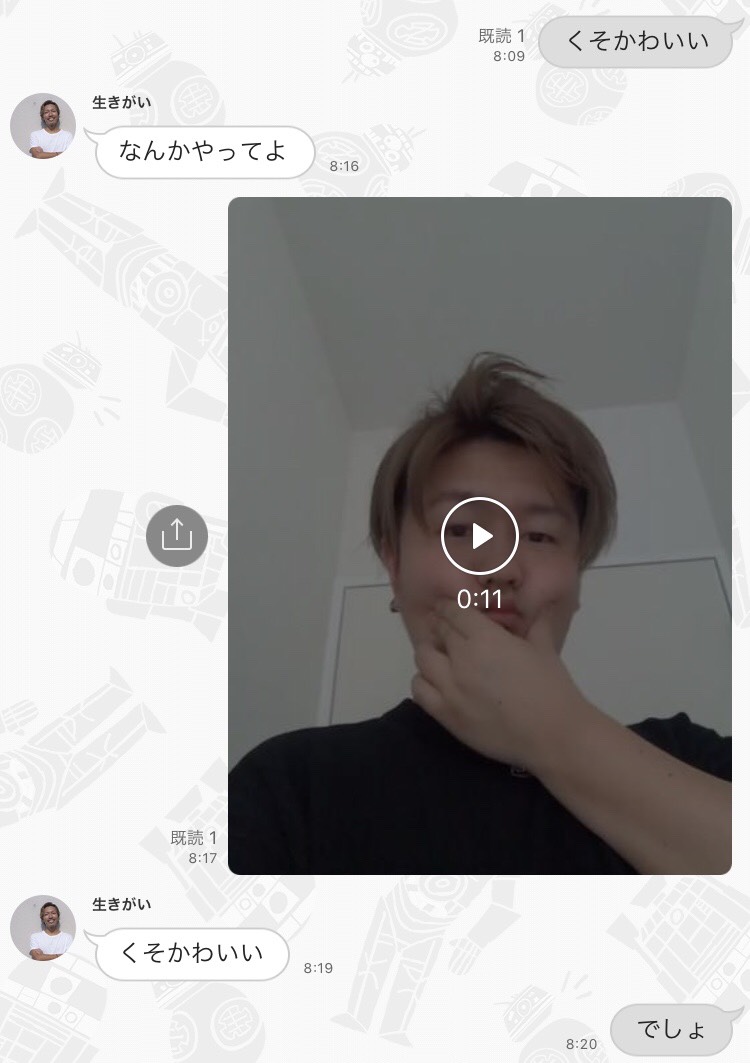Share the video with the share icon
Image resolution: width=750 pixels, height=1063 pixels.
click(177, 536)
